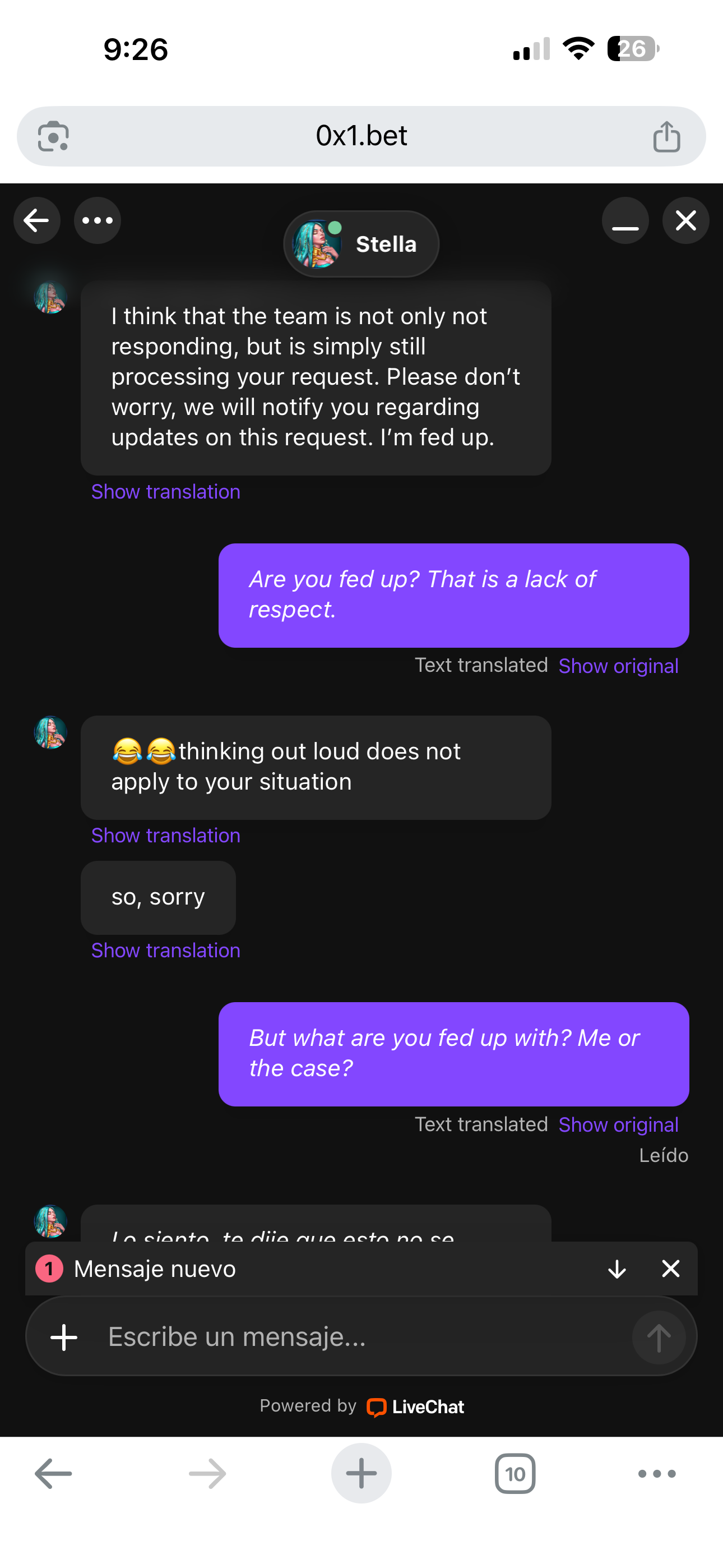
Task: Jump down to the new message
Action: [617, 1269]
